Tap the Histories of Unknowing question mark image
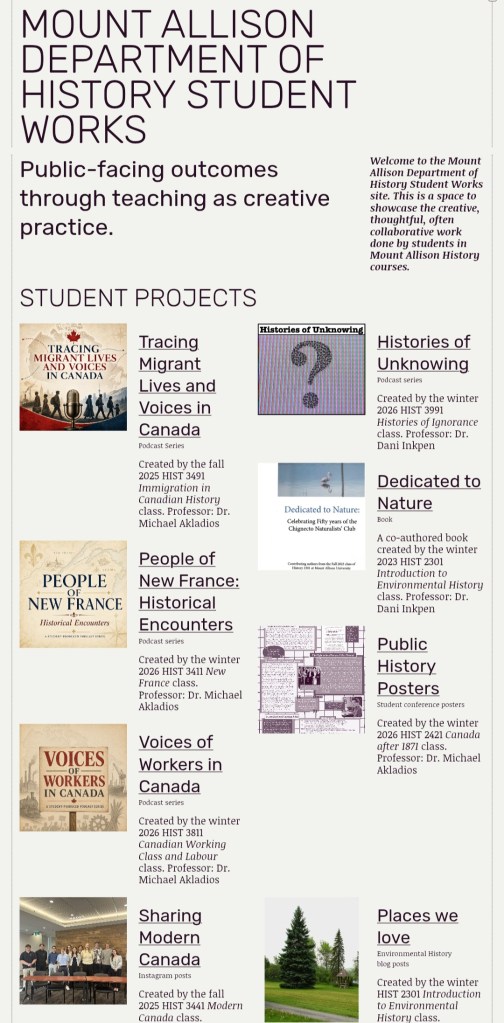 [311, 369]
